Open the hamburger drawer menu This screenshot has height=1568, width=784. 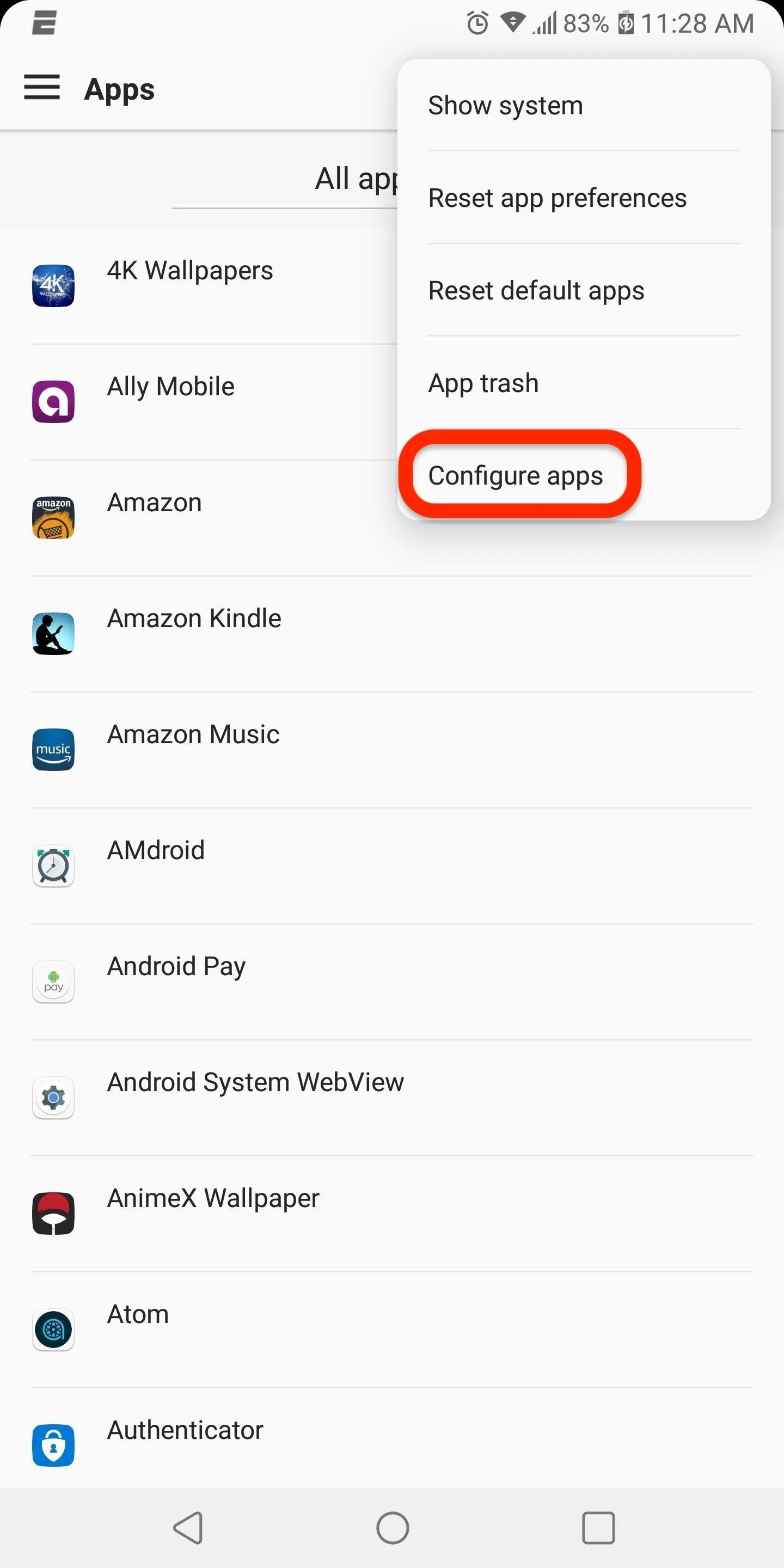pyautogui.click(x=42, y=87)
